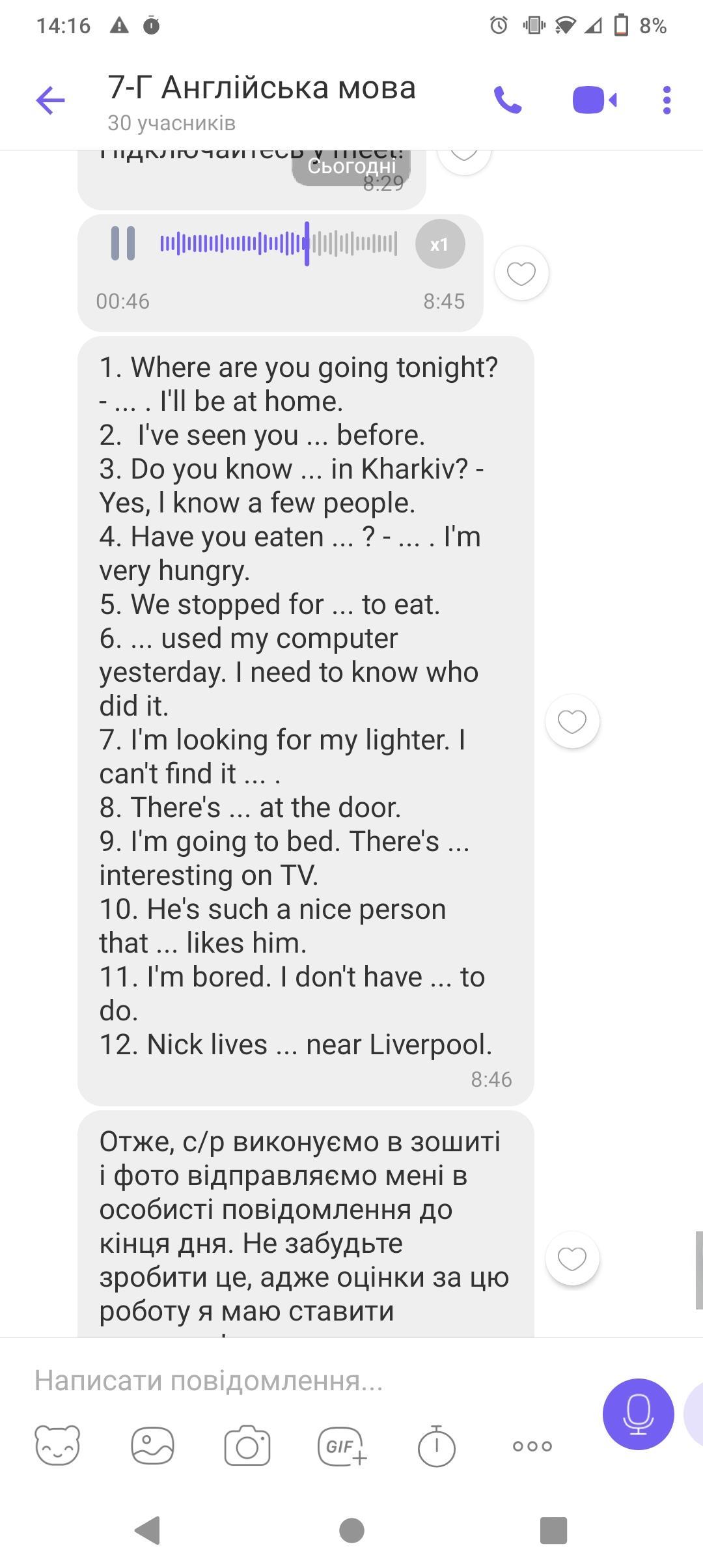Open the sticker picker
Image resolution: width=703 pixels, height=1568 pixels.
[x=57, y=1446]
